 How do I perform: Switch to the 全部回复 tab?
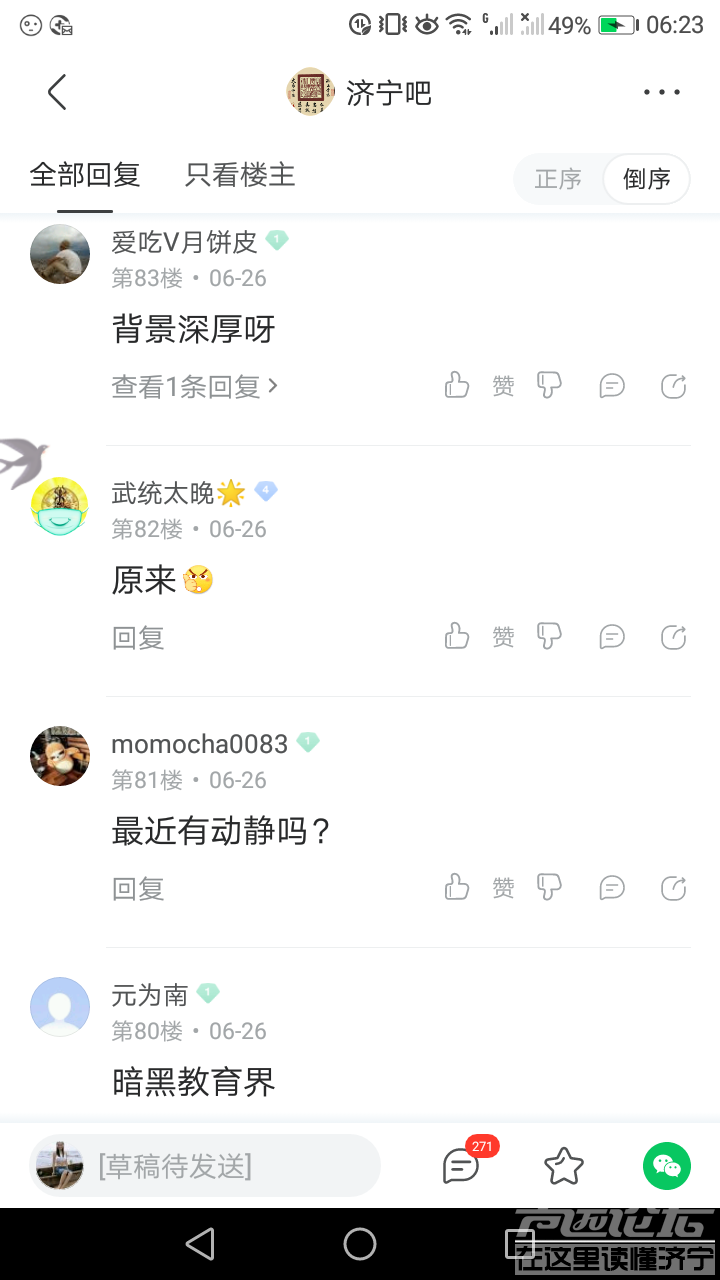click(x=84, y=174)
